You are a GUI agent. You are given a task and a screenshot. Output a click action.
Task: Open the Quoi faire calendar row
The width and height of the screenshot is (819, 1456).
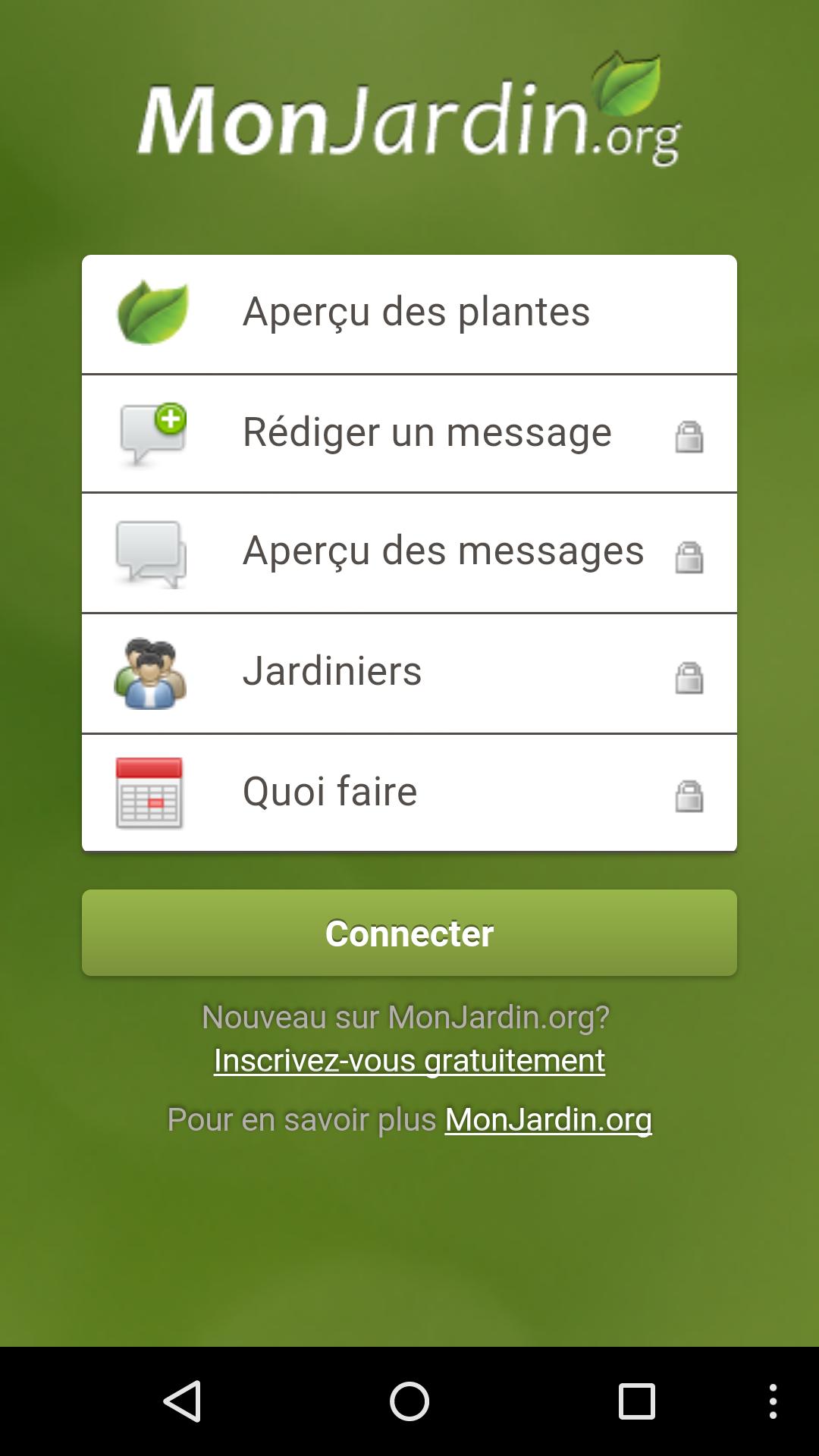click(x=409, y=792)
